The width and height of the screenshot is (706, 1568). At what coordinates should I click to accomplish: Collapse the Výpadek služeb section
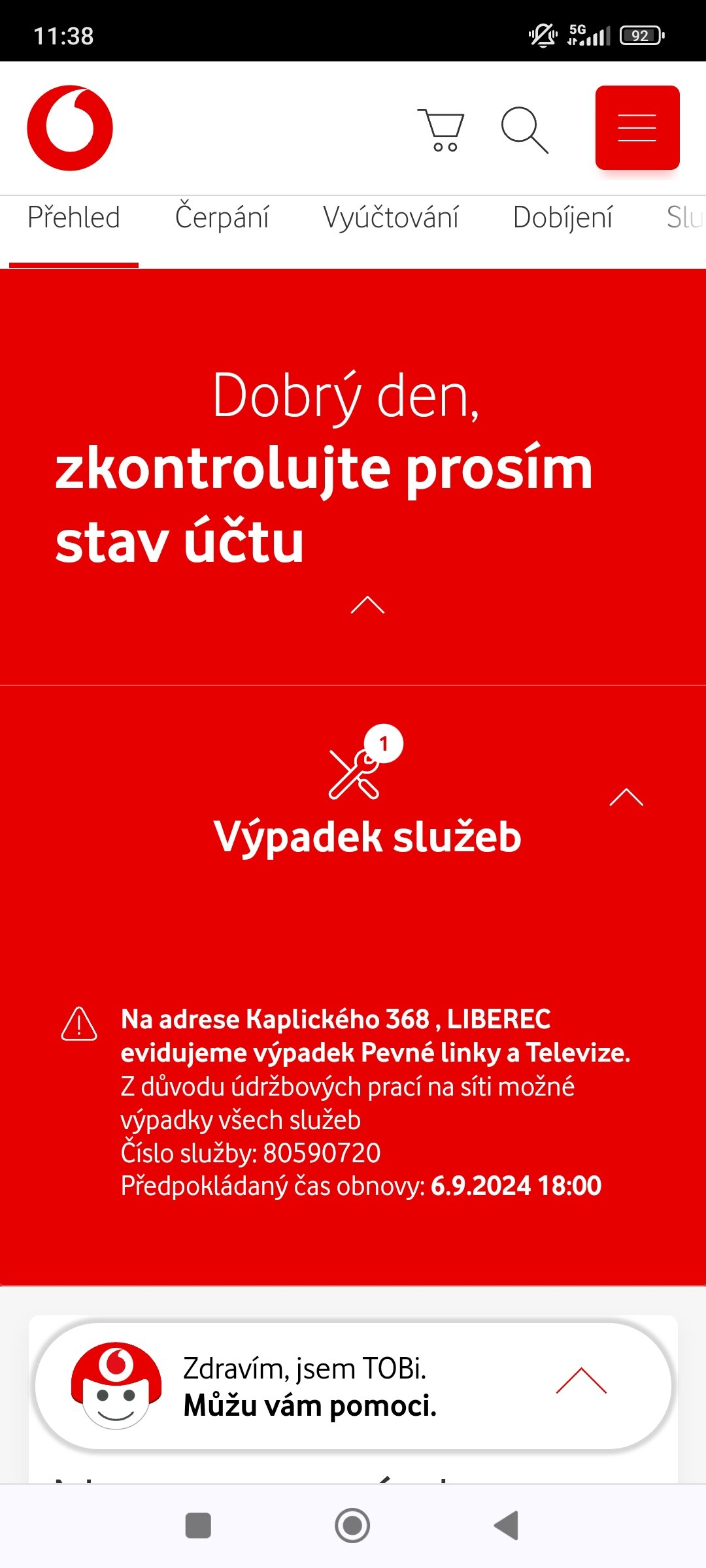pyautogui.click(x=626, y=797)
